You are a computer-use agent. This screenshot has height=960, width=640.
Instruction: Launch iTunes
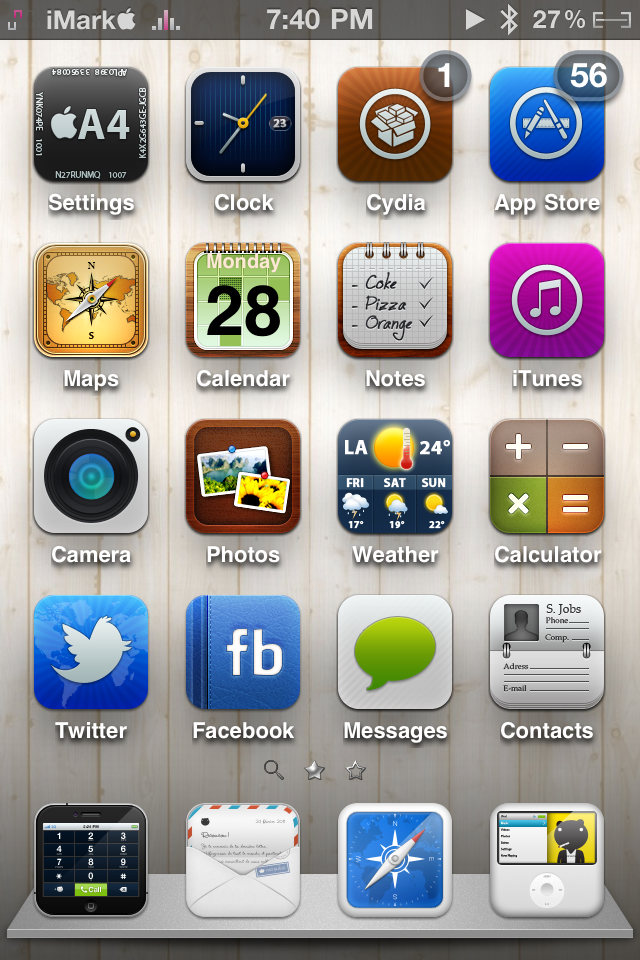(547, 300)
